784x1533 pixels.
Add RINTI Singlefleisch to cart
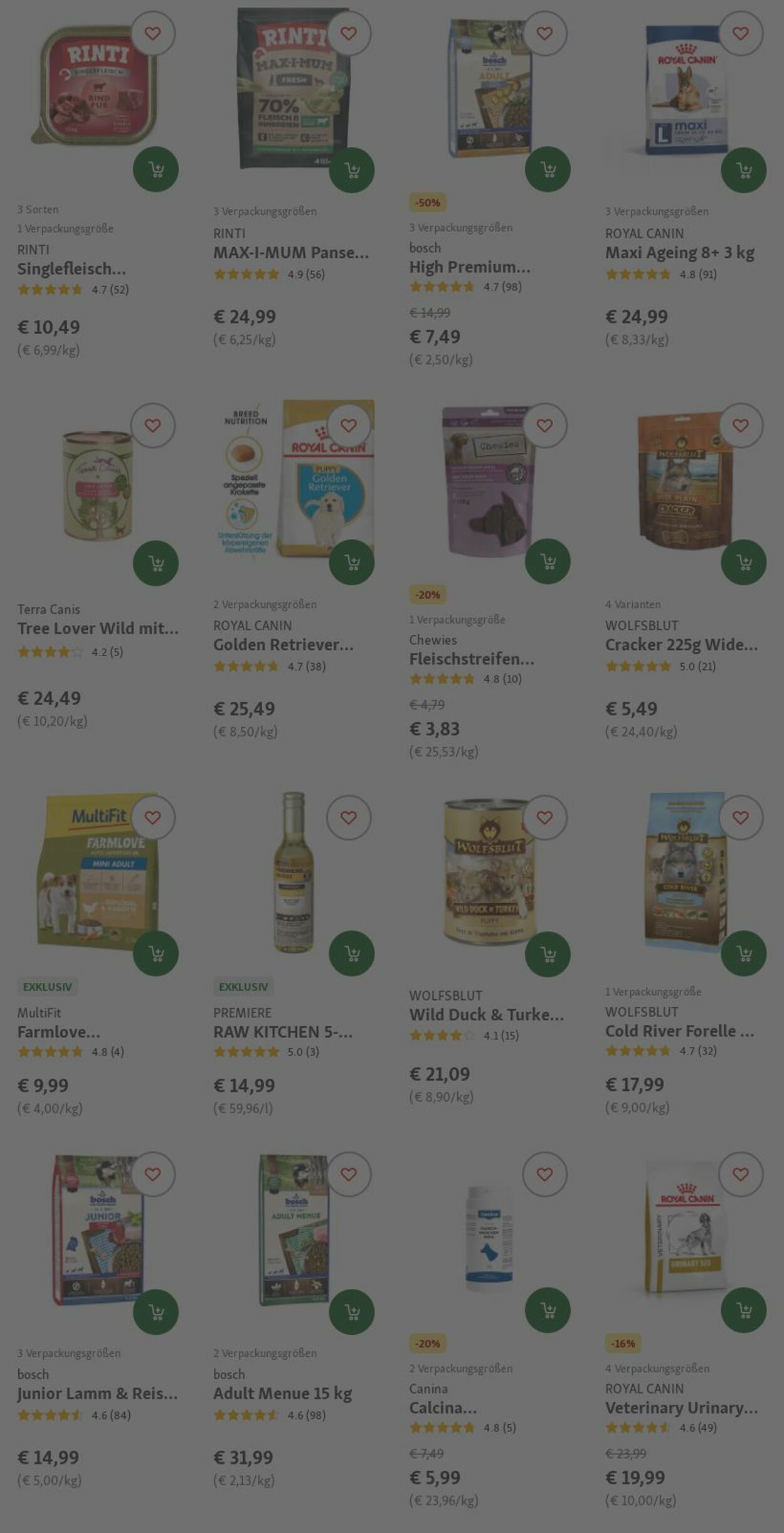point(156,169)
